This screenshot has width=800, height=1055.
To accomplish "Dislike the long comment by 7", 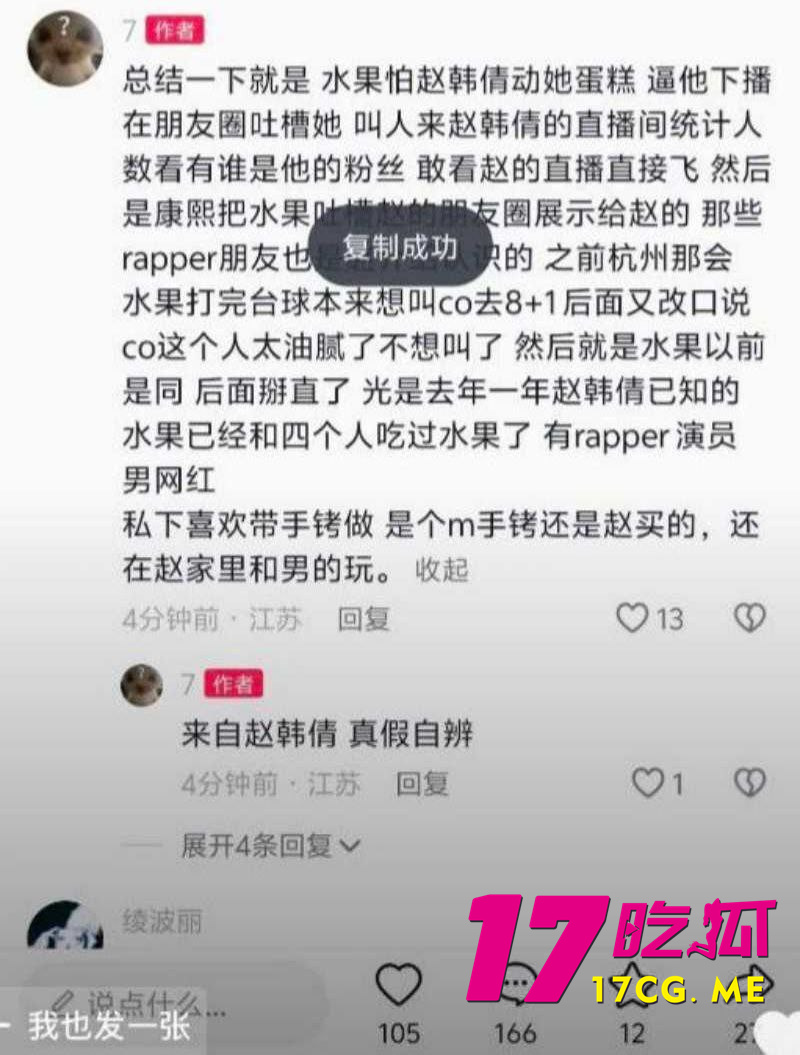I will tap(750, 619).
